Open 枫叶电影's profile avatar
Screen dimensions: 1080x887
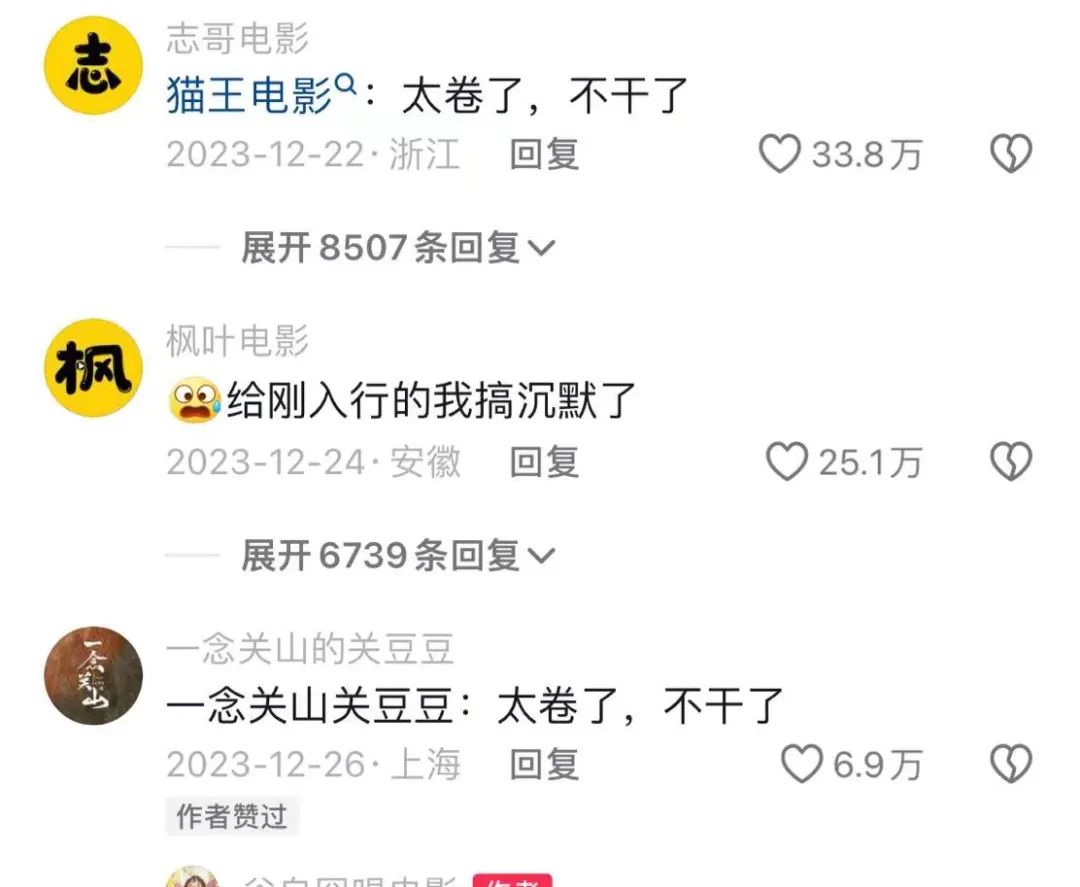(x=94, y=369)
